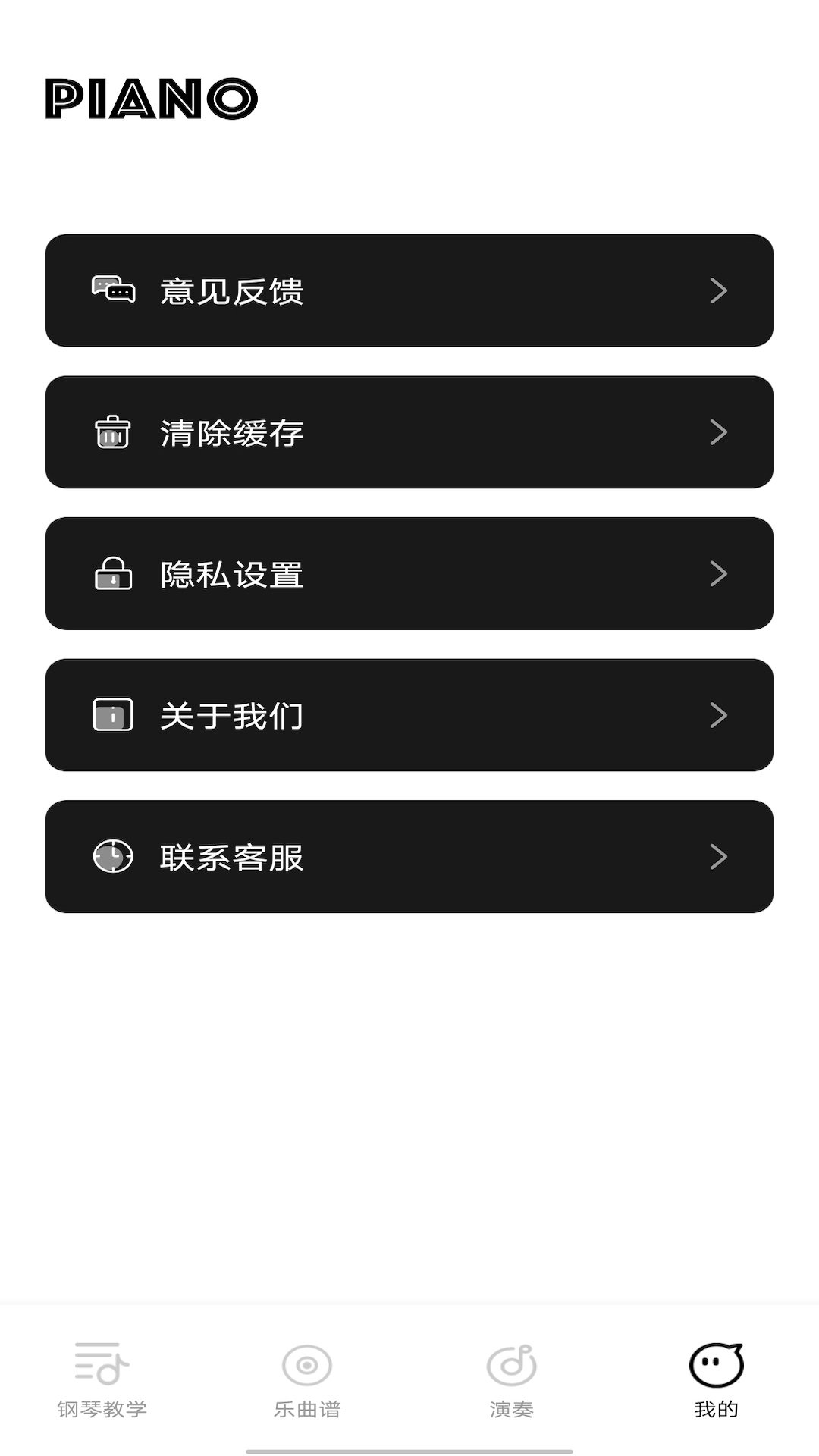Tap 隐私设置 to open privacy settings
The height and width of the screenshot is (1456, 819).
tap(409, 574)
